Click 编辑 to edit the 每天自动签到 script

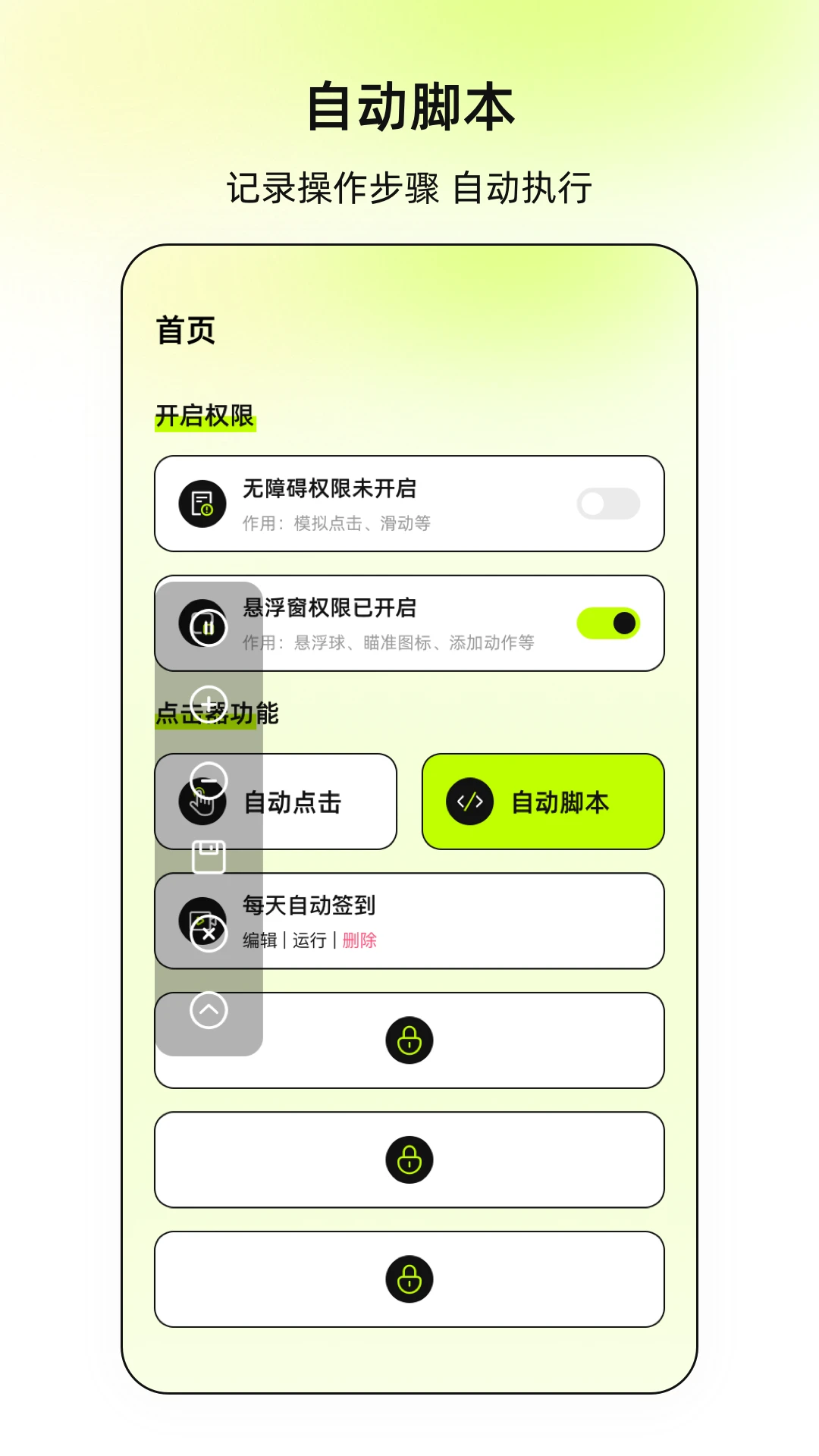click(258, 940)
